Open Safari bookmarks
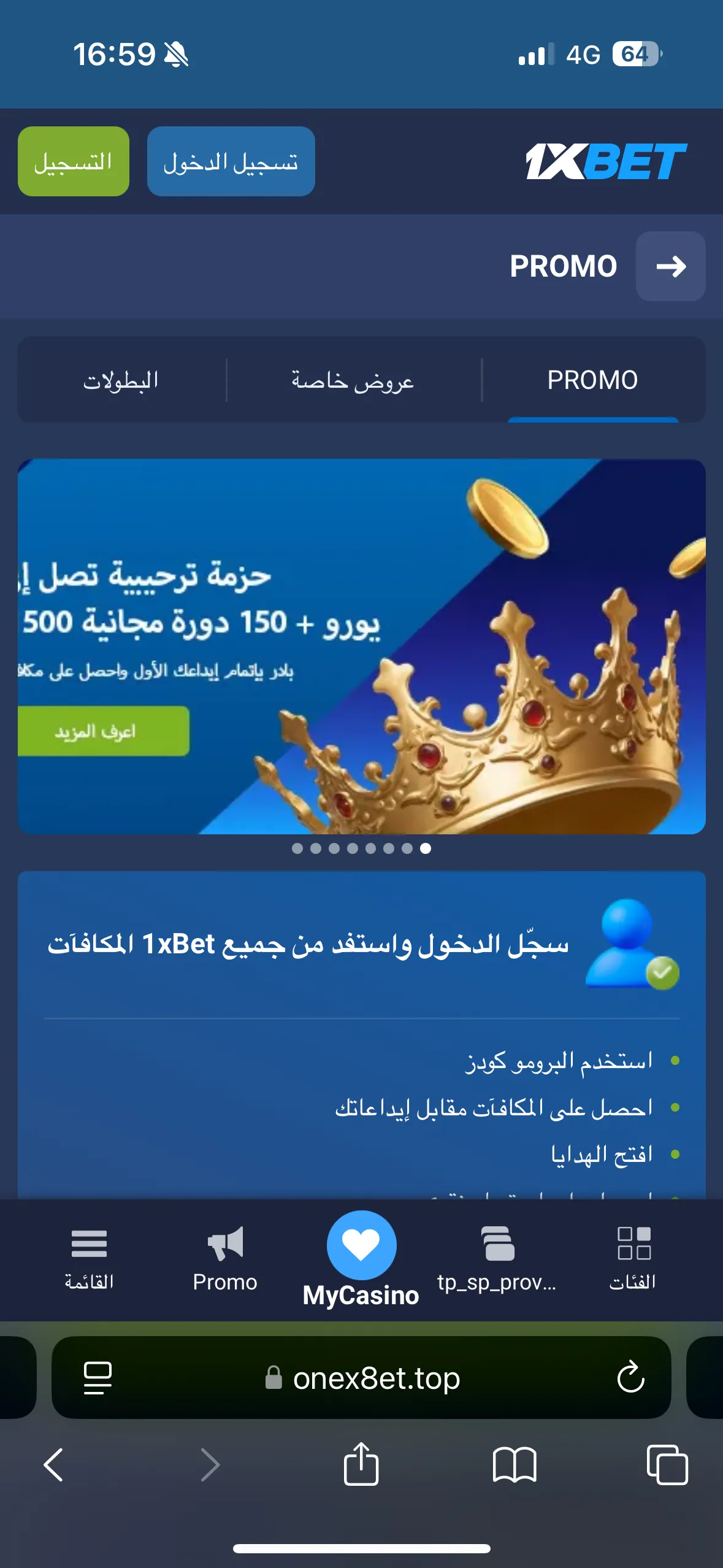The image size is (723, 1568). point(515,1465)
